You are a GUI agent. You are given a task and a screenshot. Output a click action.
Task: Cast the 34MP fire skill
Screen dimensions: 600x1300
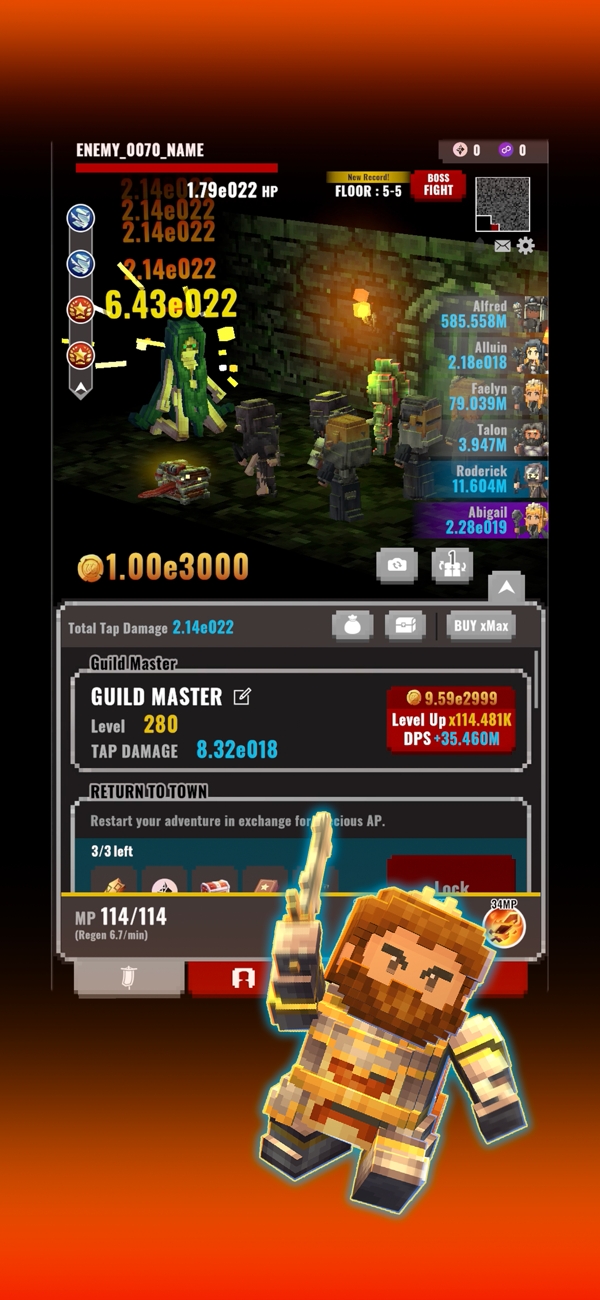tap(503, 925)
